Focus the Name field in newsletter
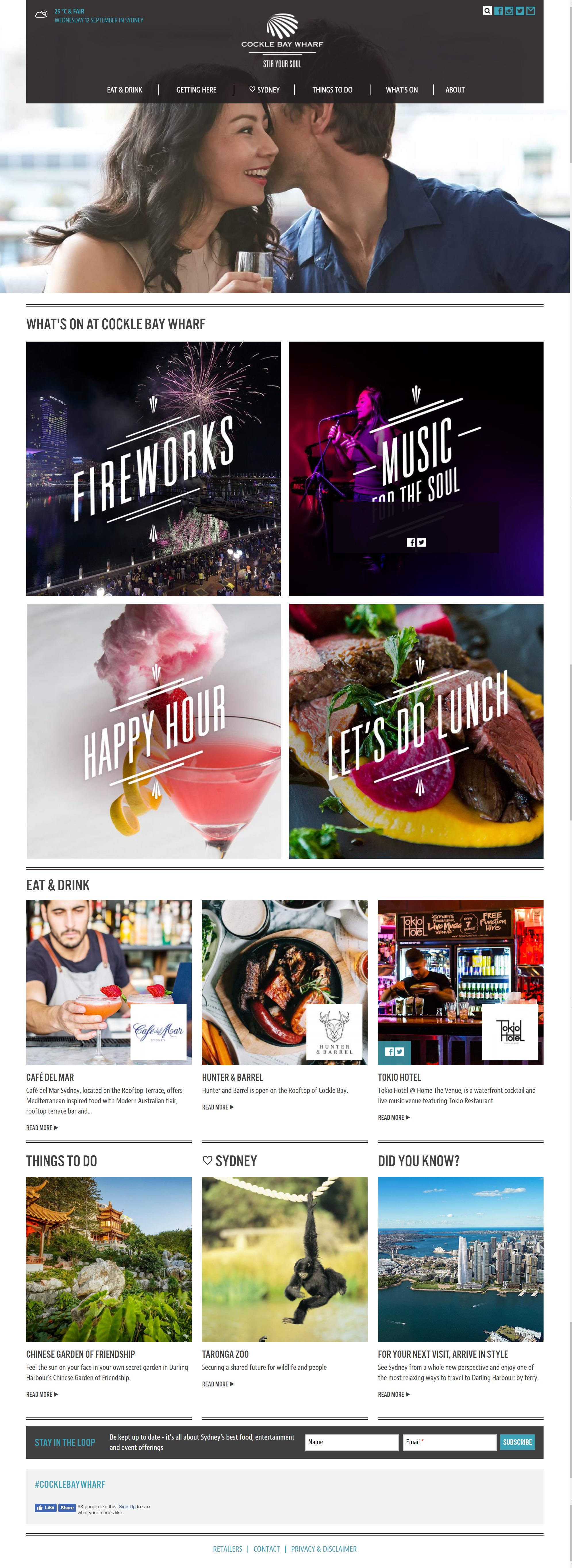This screenshot has width=572, height=1568. (x=352, y=1441)
